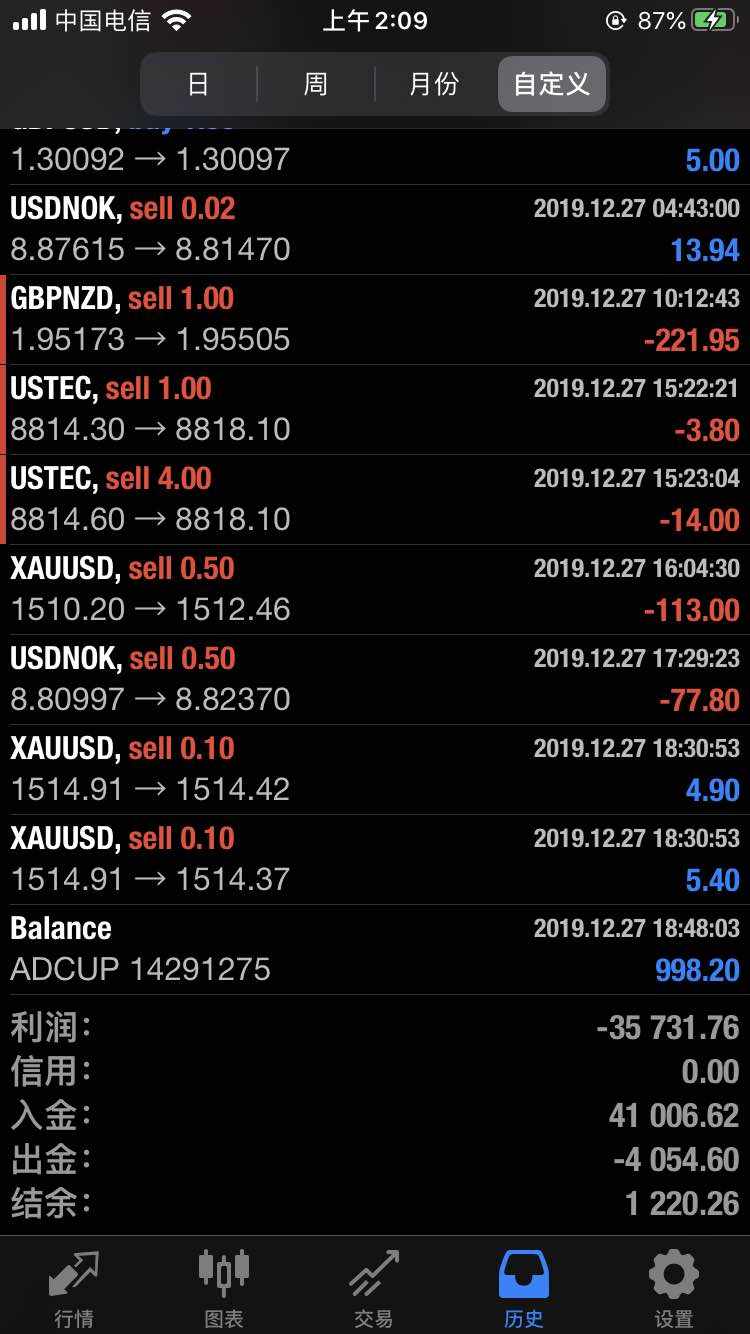Screen dimensions: 750x1334
Task: Go to the 交易 trade tab
Action: 374,1288
